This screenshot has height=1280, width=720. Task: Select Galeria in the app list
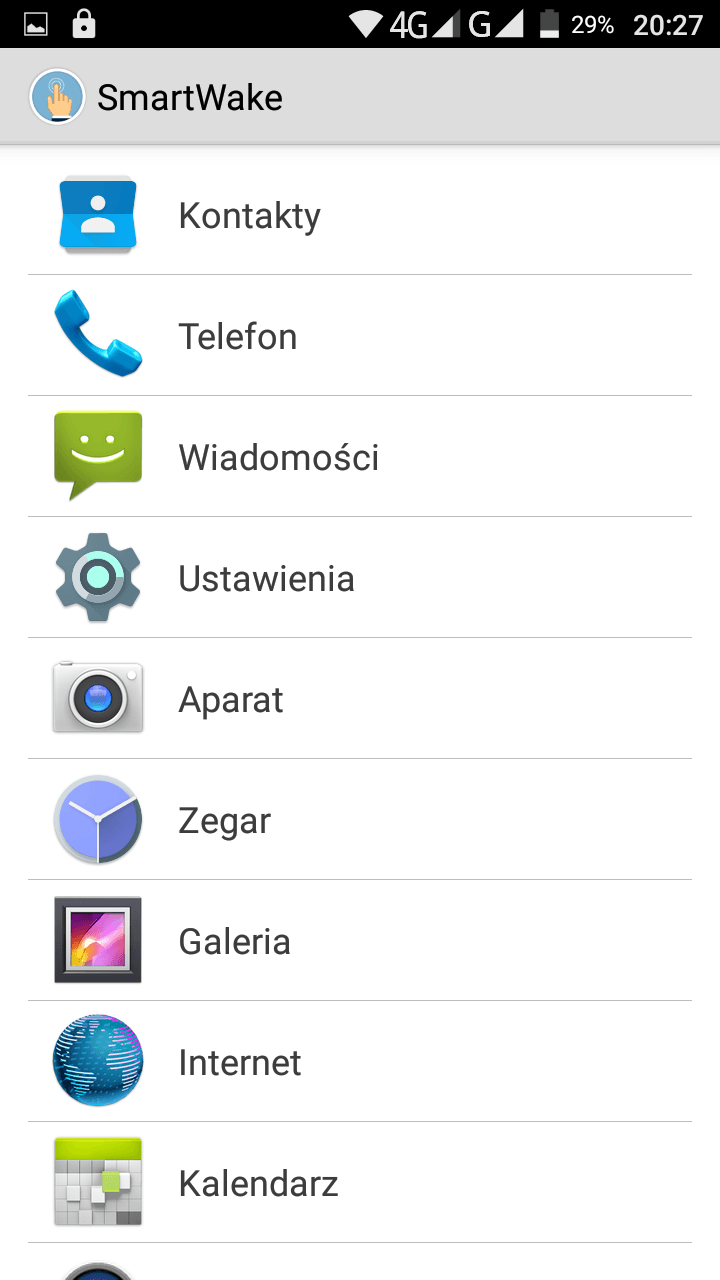pyautogui.click(x=360, y=941)
